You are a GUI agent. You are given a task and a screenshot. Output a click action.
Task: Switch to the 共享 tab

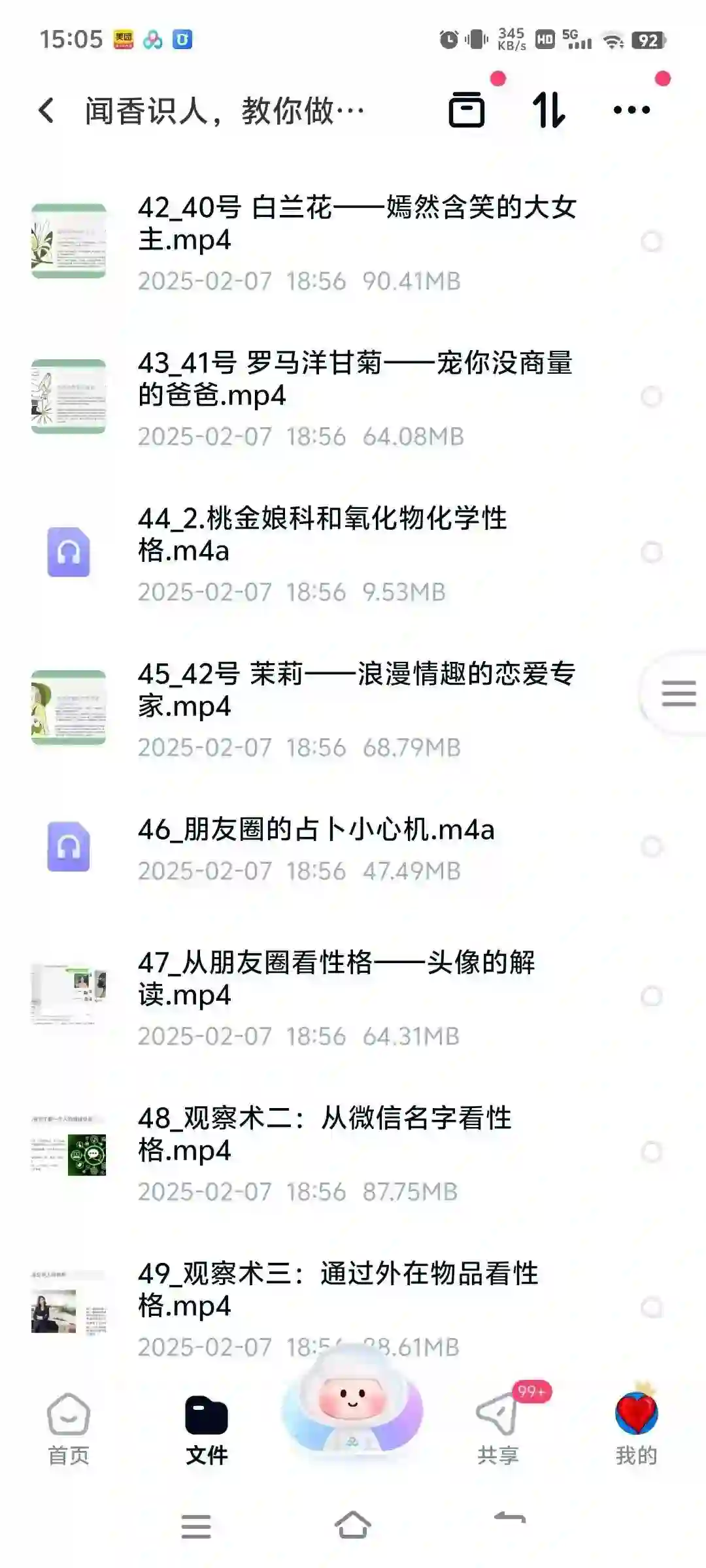pos(498,1429)
